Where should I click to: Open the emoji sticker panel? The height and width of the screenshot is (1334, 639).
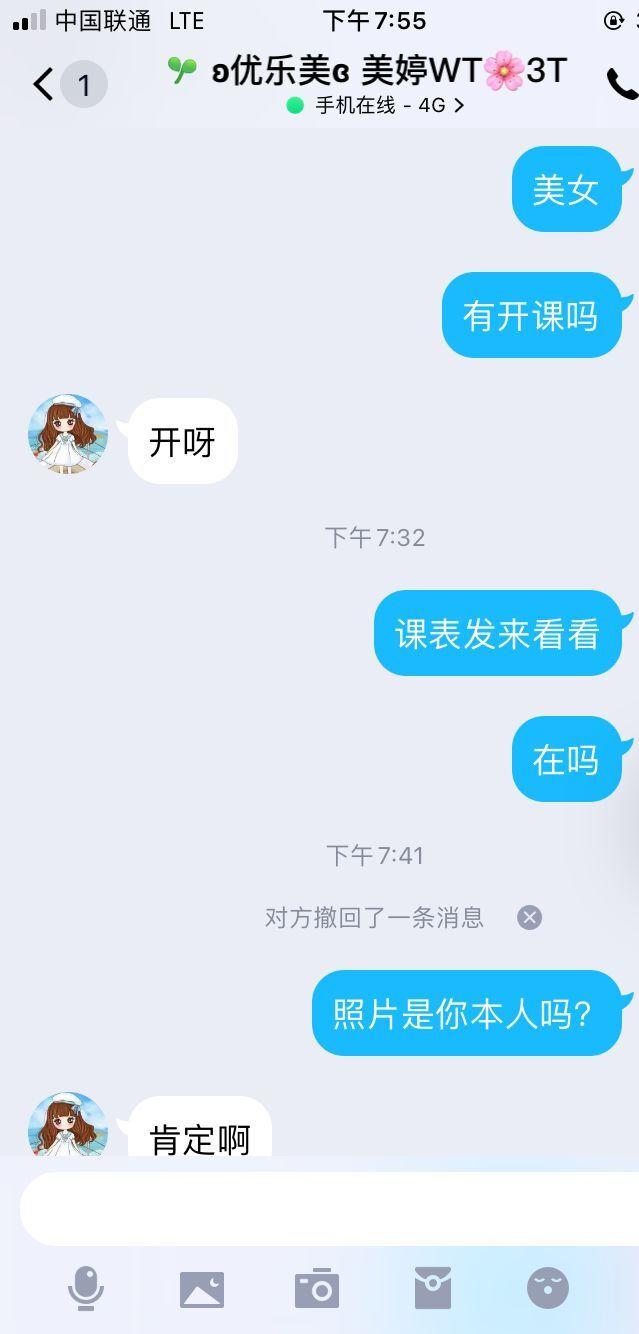click(548, 1288)
